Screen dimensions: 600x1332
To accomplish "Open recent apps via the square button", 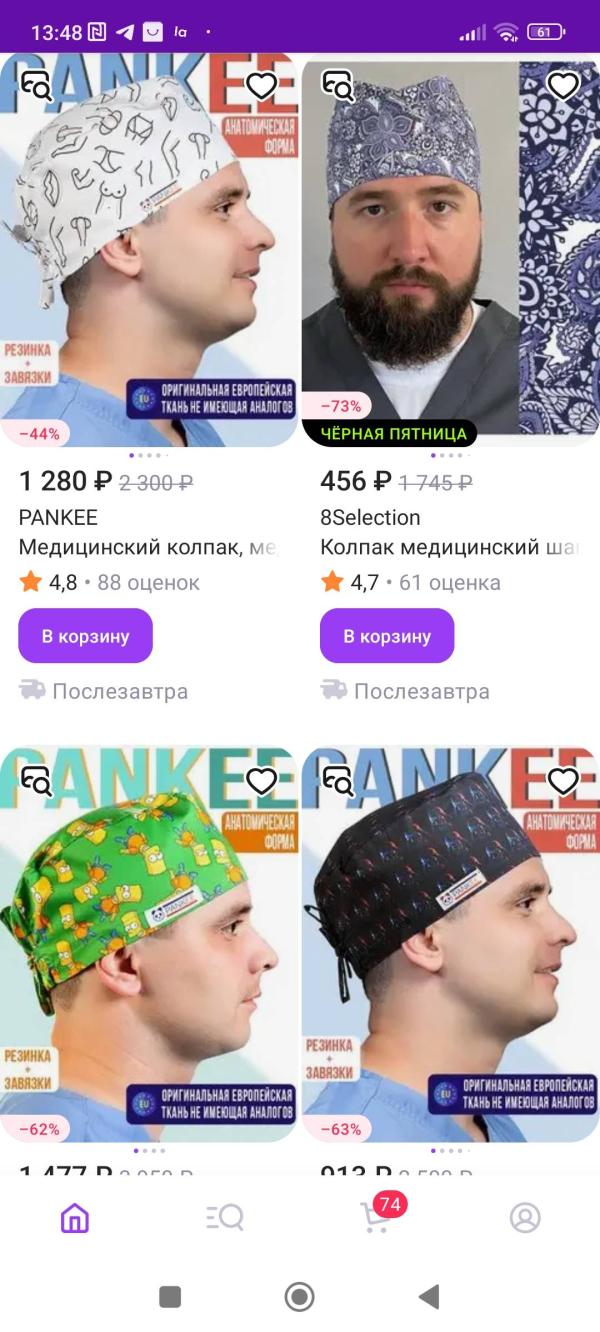I will coord(171,1297).
